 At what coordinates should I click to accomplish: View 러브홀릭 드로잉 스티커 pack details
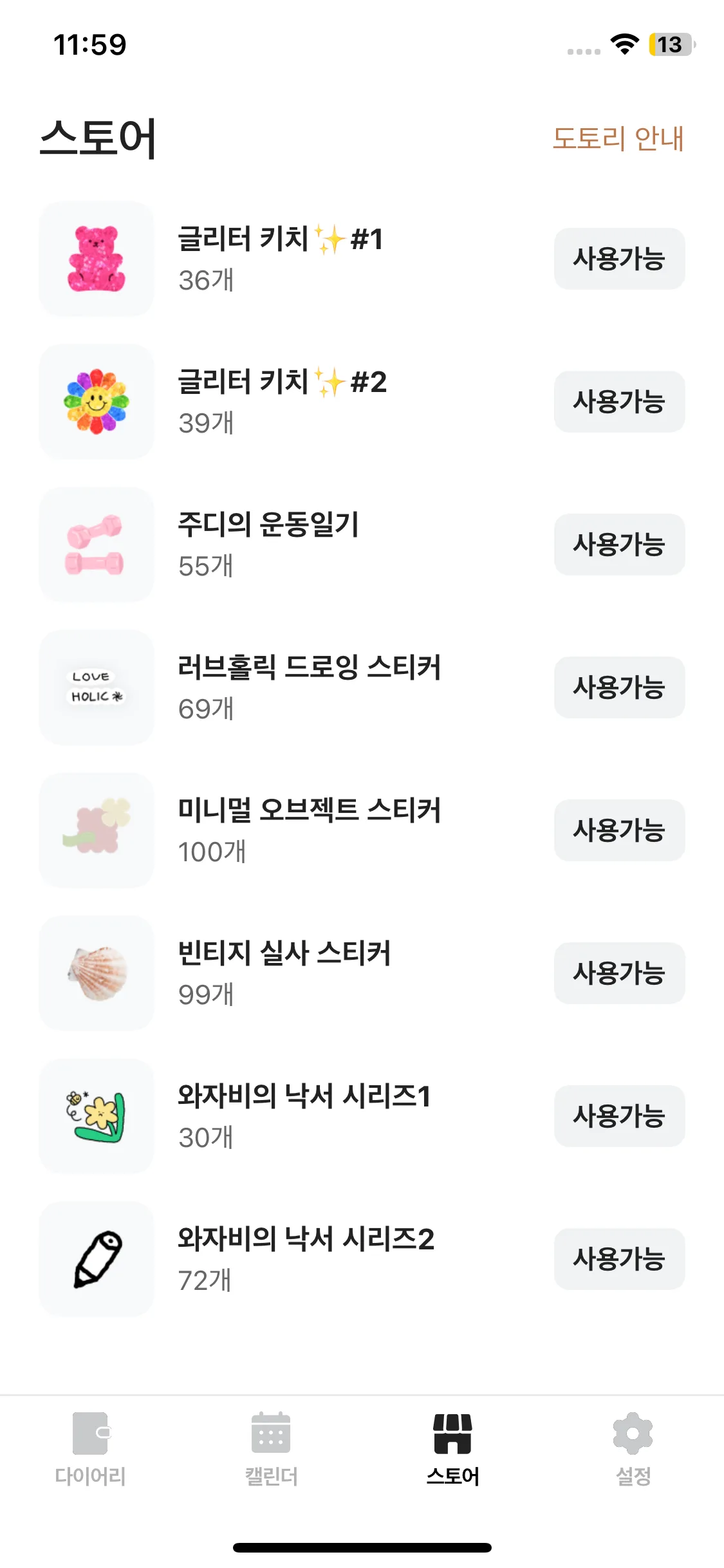coord(309,687)
